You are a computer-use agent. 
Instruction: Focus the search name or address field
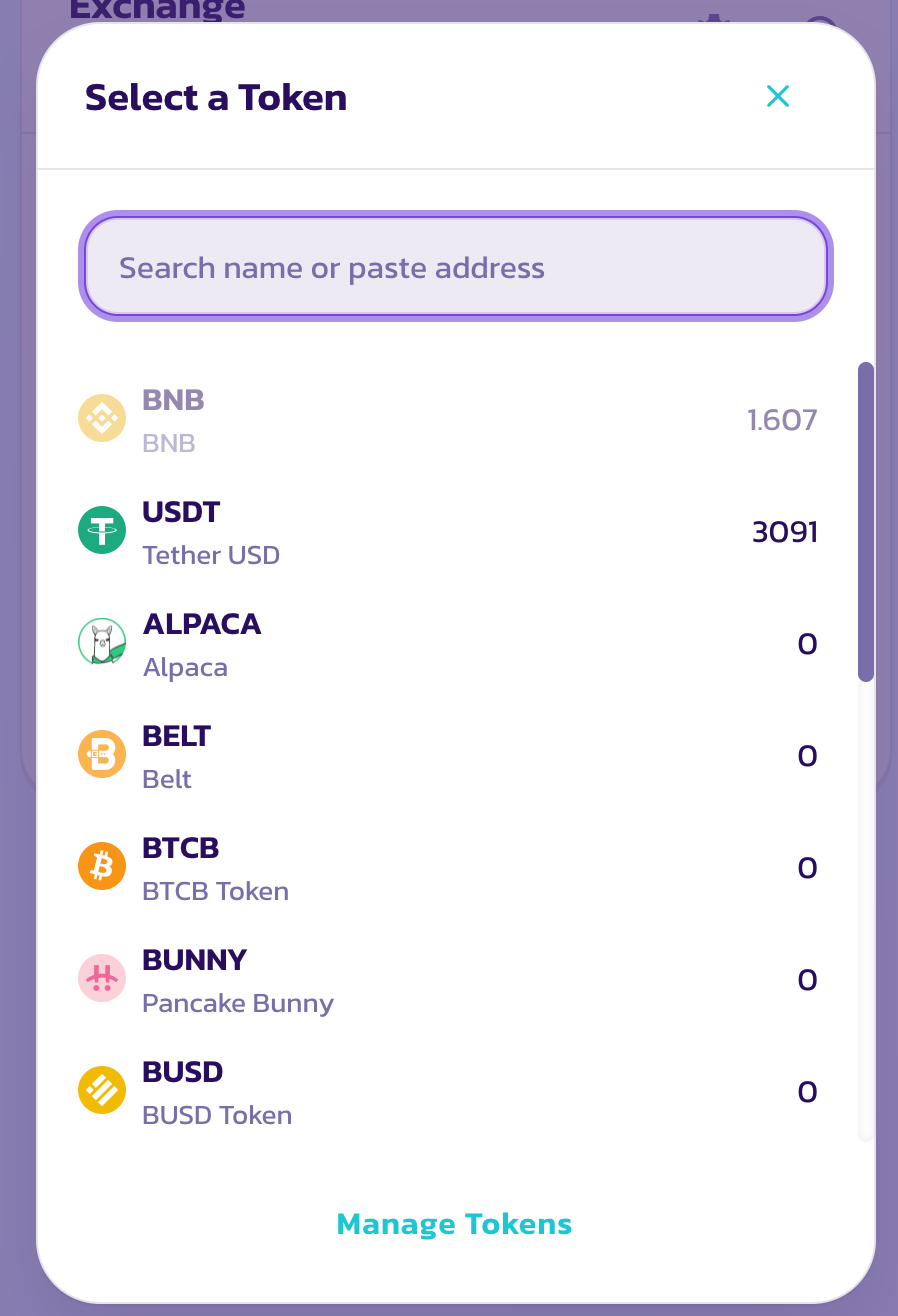pos(455,267)
